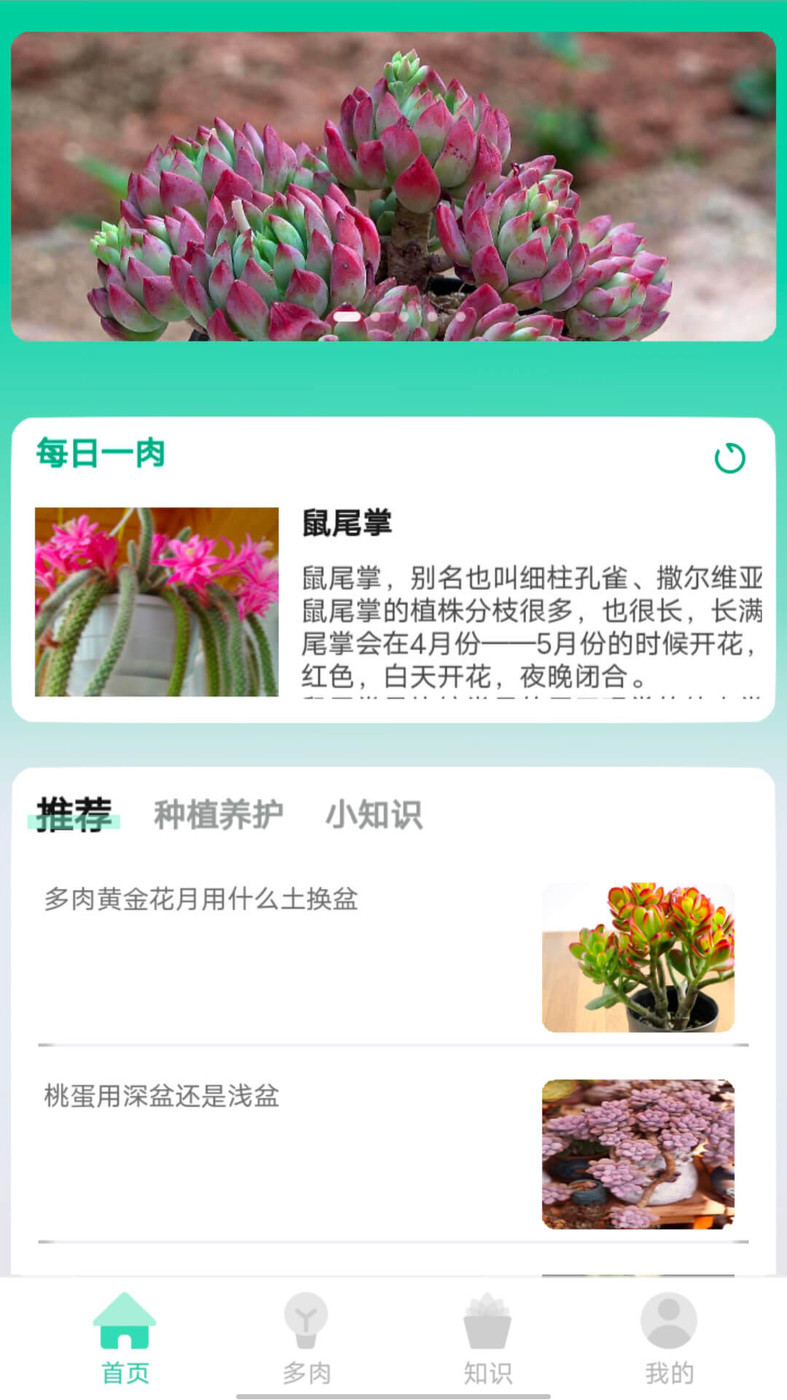Refresh the 每日一肉 daily succulent
787x1400 pixels.
(729, 458)
